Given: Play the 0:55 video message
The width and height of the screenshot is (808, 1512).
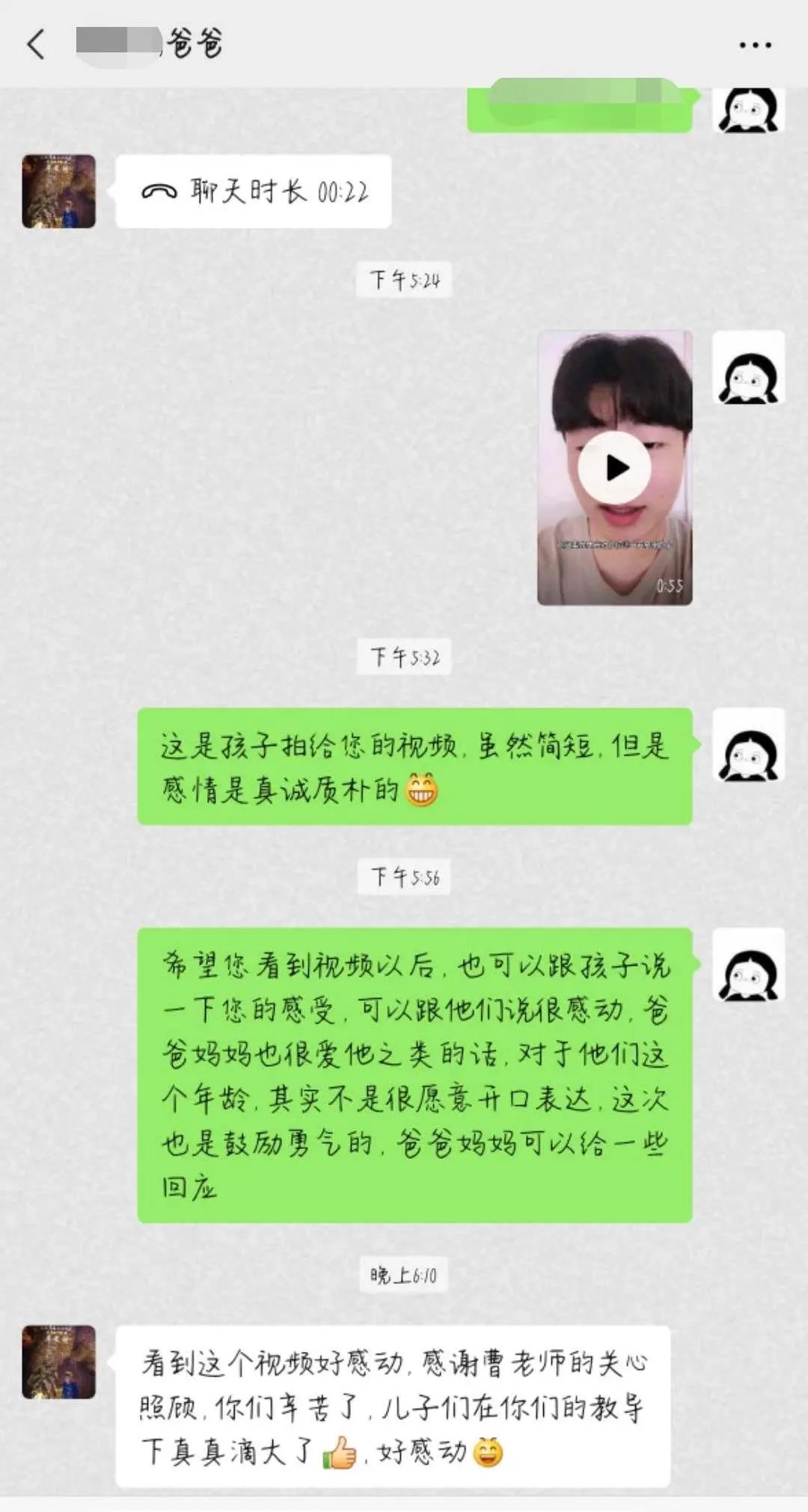Looking at the screenshot, I should [x=614, y=468].
